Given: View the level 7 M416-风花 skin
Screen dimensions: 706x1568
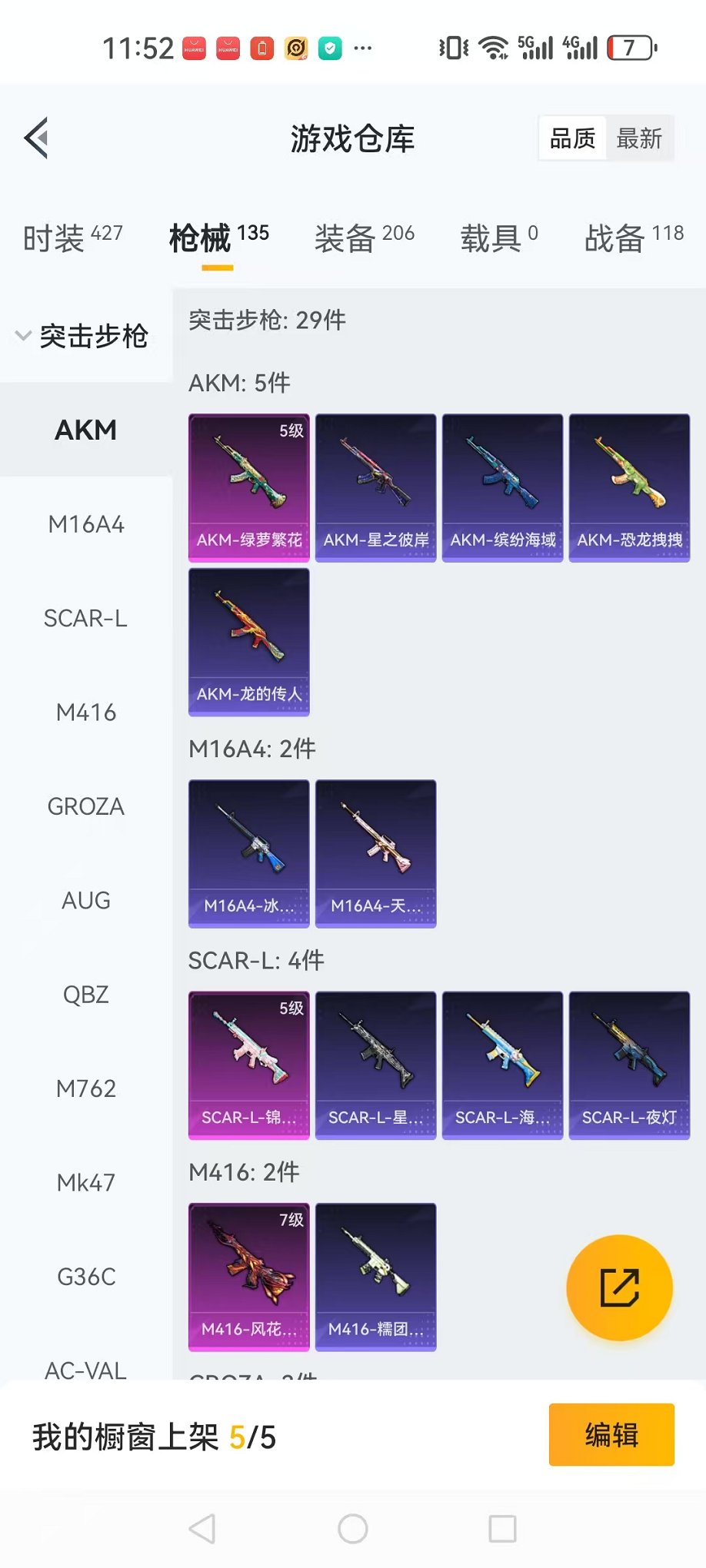Looking at the screenshot, I should pos(249,1276).
